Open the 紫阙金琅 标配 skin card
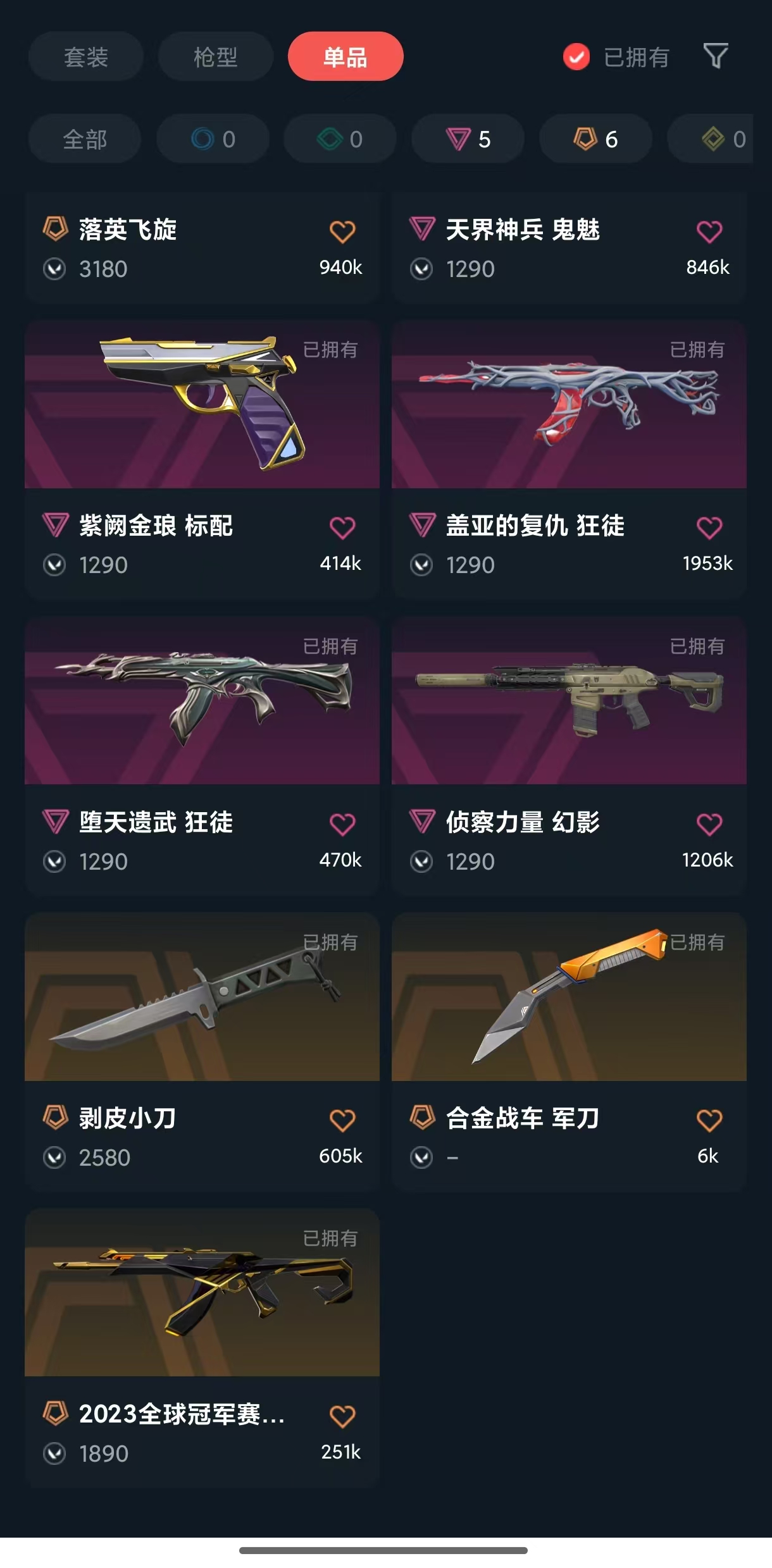The image size is (772, 1568). (x=202, y=406)
